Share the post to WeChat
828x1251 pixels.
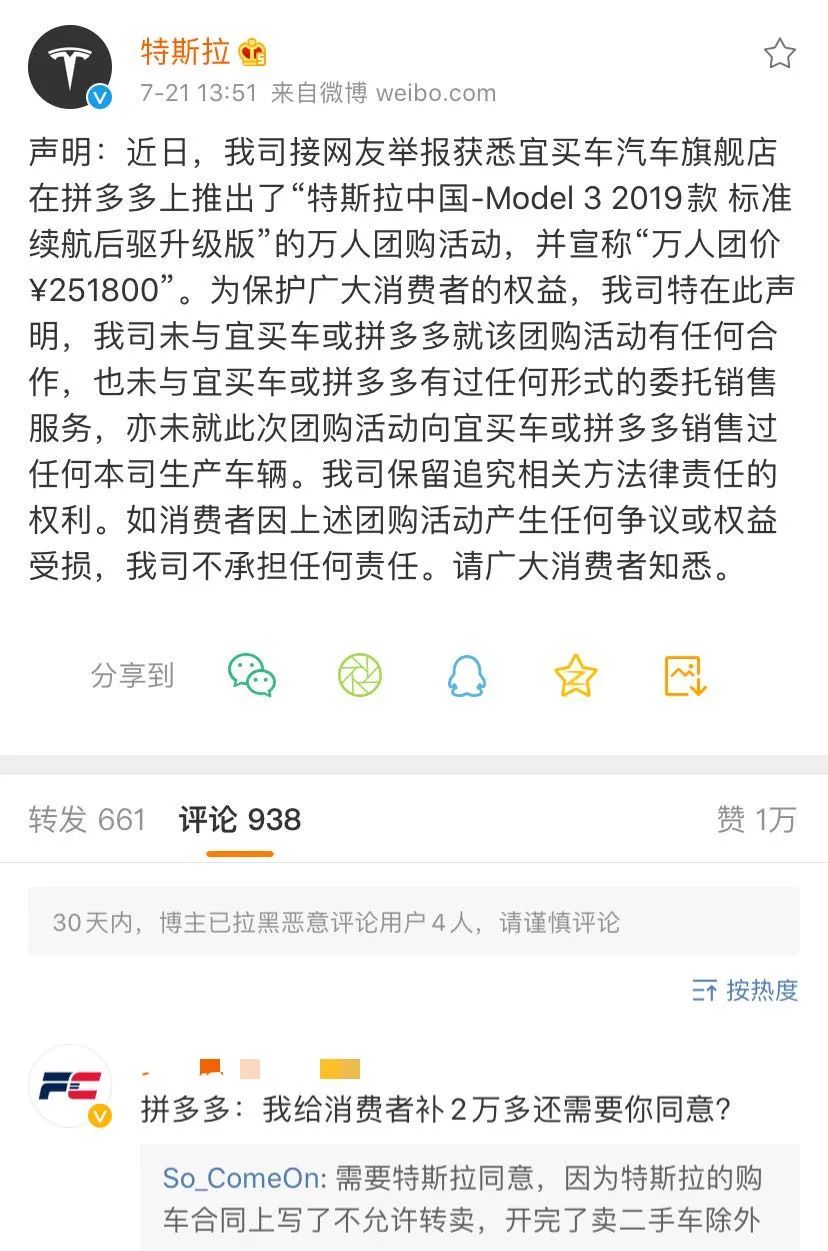(252, 676)
